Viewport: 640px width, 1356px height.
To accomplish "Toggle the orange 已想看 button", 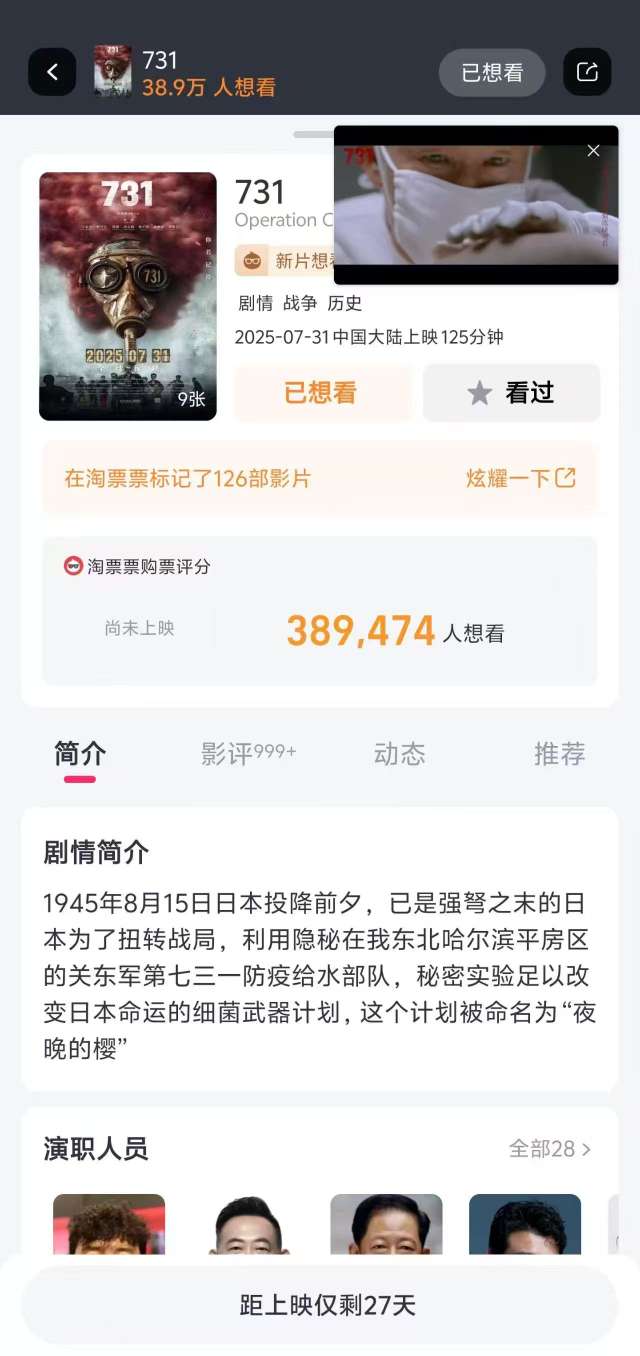I will [x=322, y=393].
